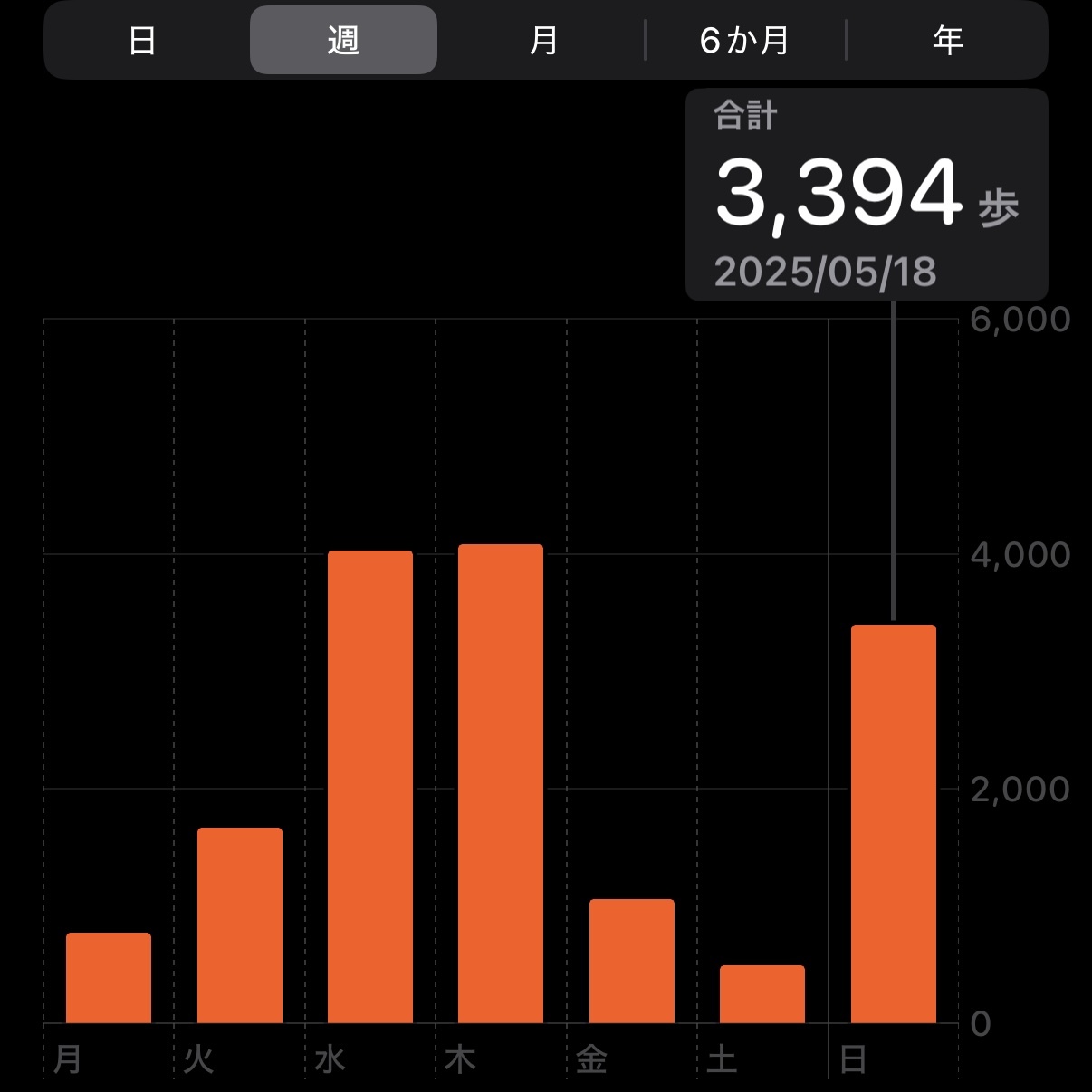Tap the 金 (Friday) step bar

(x=632, y=961)
